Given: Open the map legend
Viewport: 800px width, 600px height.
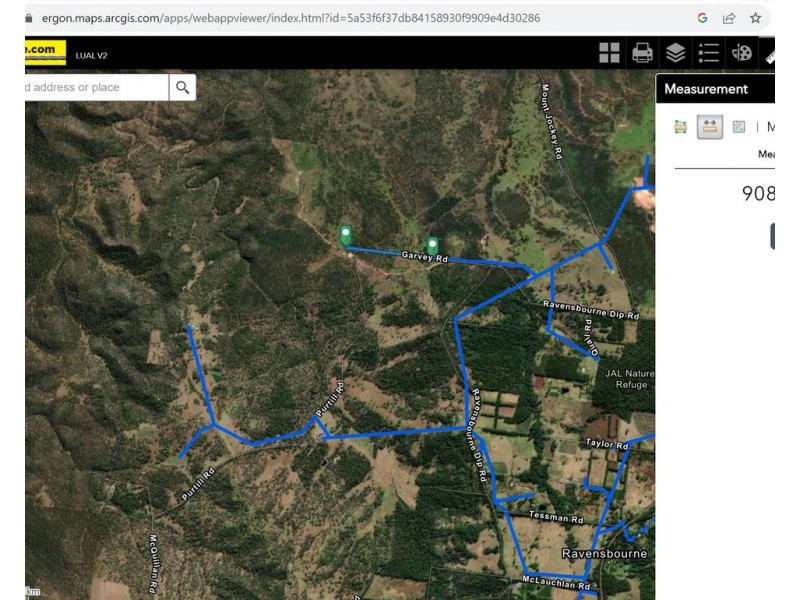Looking at the screenshot, I should pos(708,53).
